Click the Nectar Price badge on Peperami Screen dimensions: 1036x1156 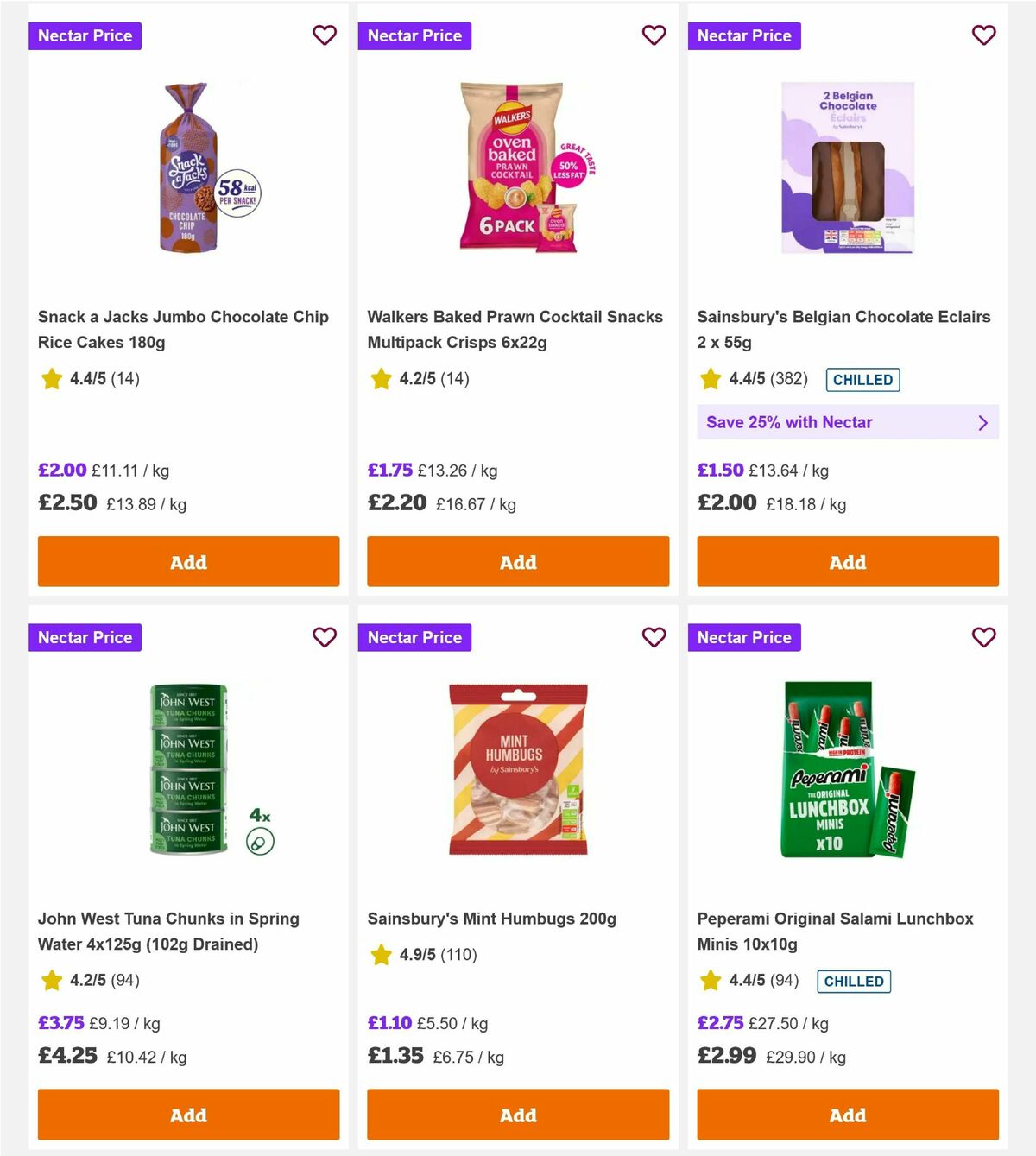(x=745, y=637)
